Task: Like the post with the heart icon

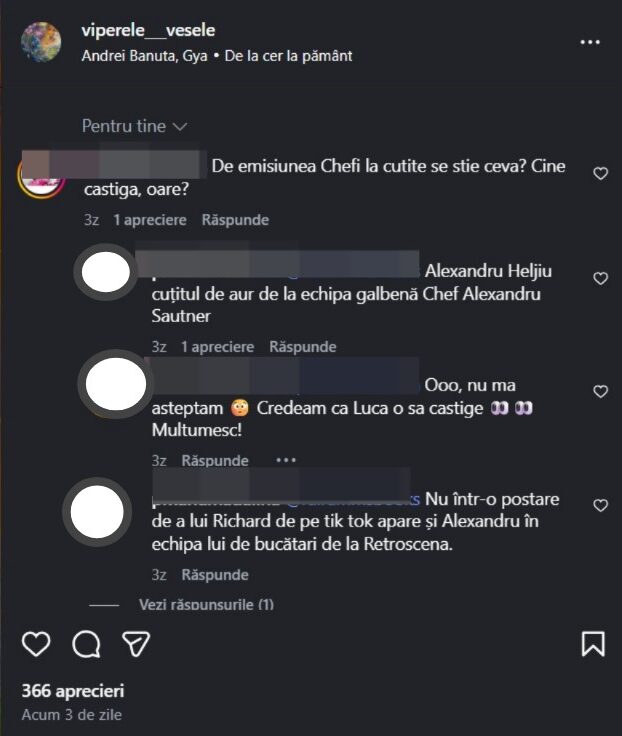Action: 36,643
